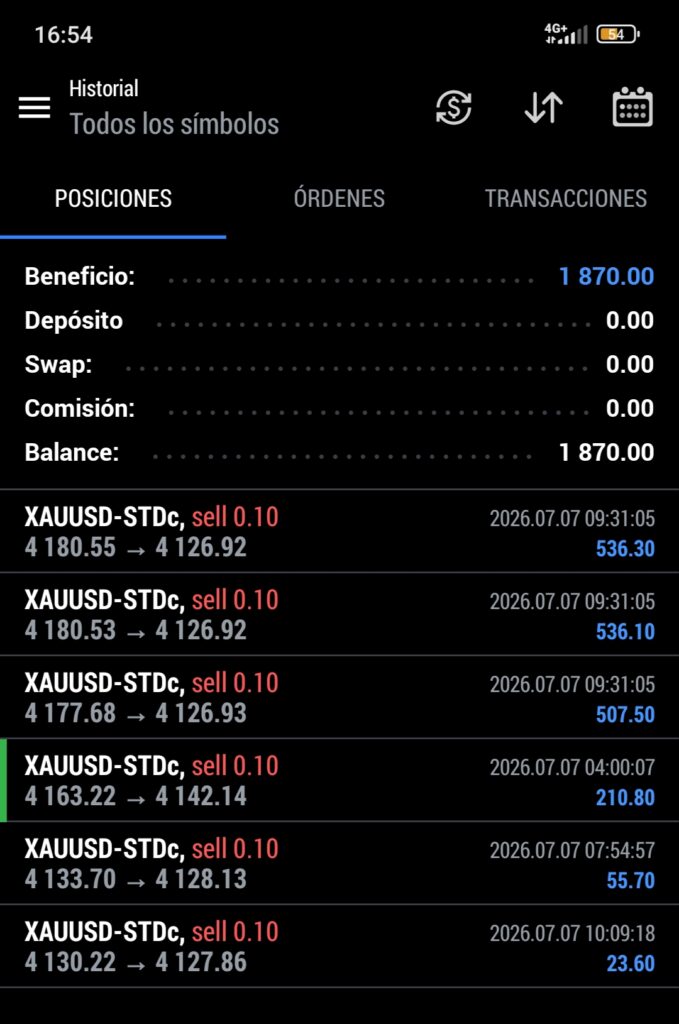679x1024 pixels.
Task: Open the sort arrows option
Action: click(543, 108)
